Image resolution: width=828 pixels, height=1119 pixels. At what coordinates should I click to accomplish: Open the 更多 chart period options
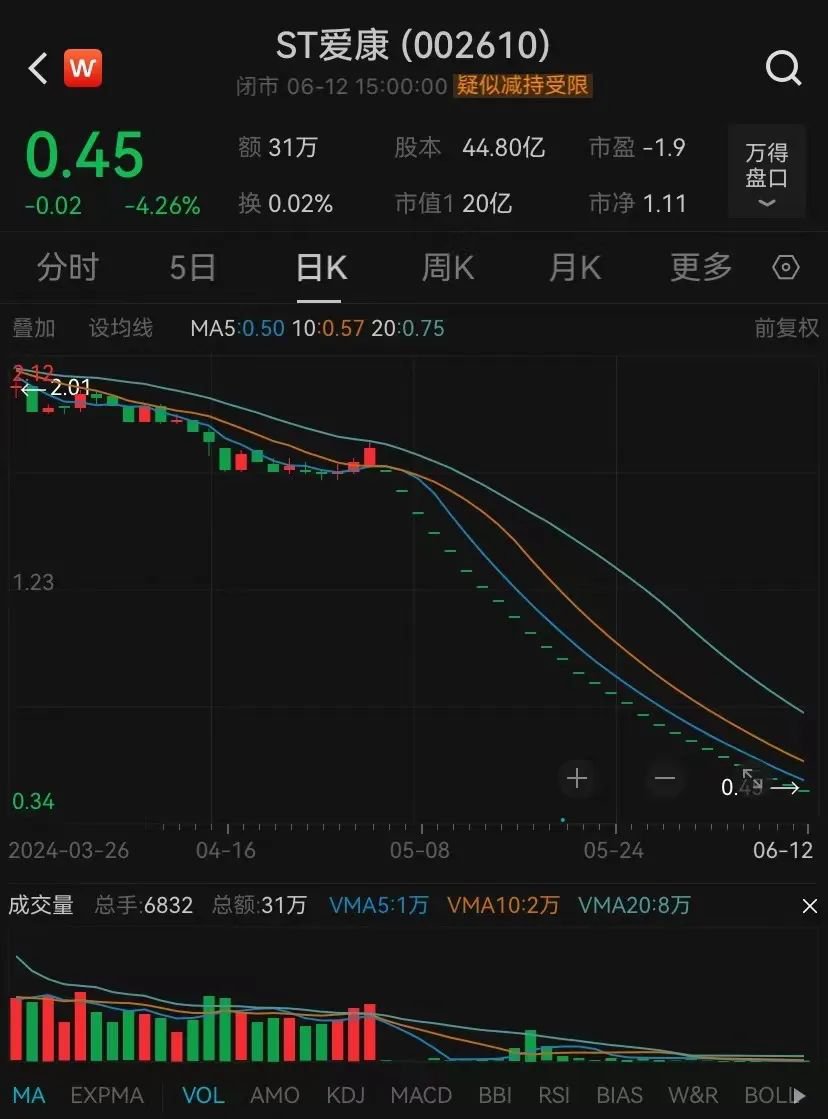pyautogui.click(x=700, y=268)
